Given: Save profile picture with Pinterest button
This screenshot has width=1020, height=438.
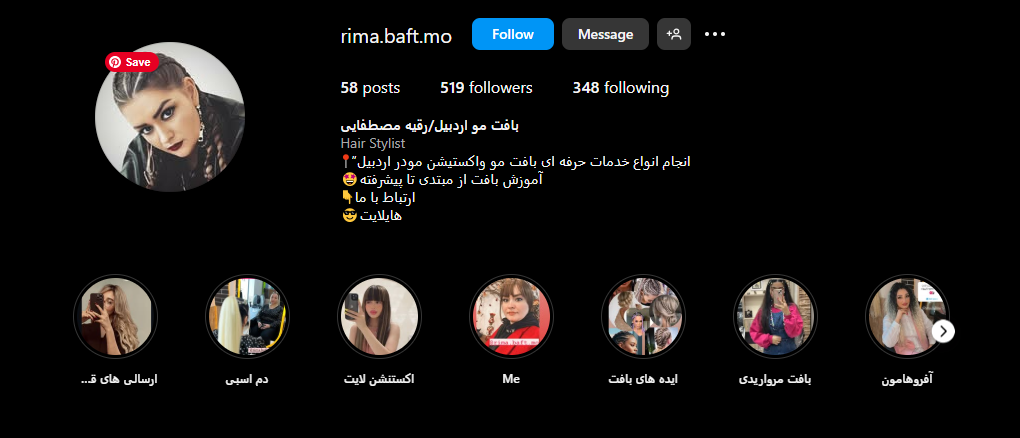Looking at the screenshot, I should (x=131, y=62).
